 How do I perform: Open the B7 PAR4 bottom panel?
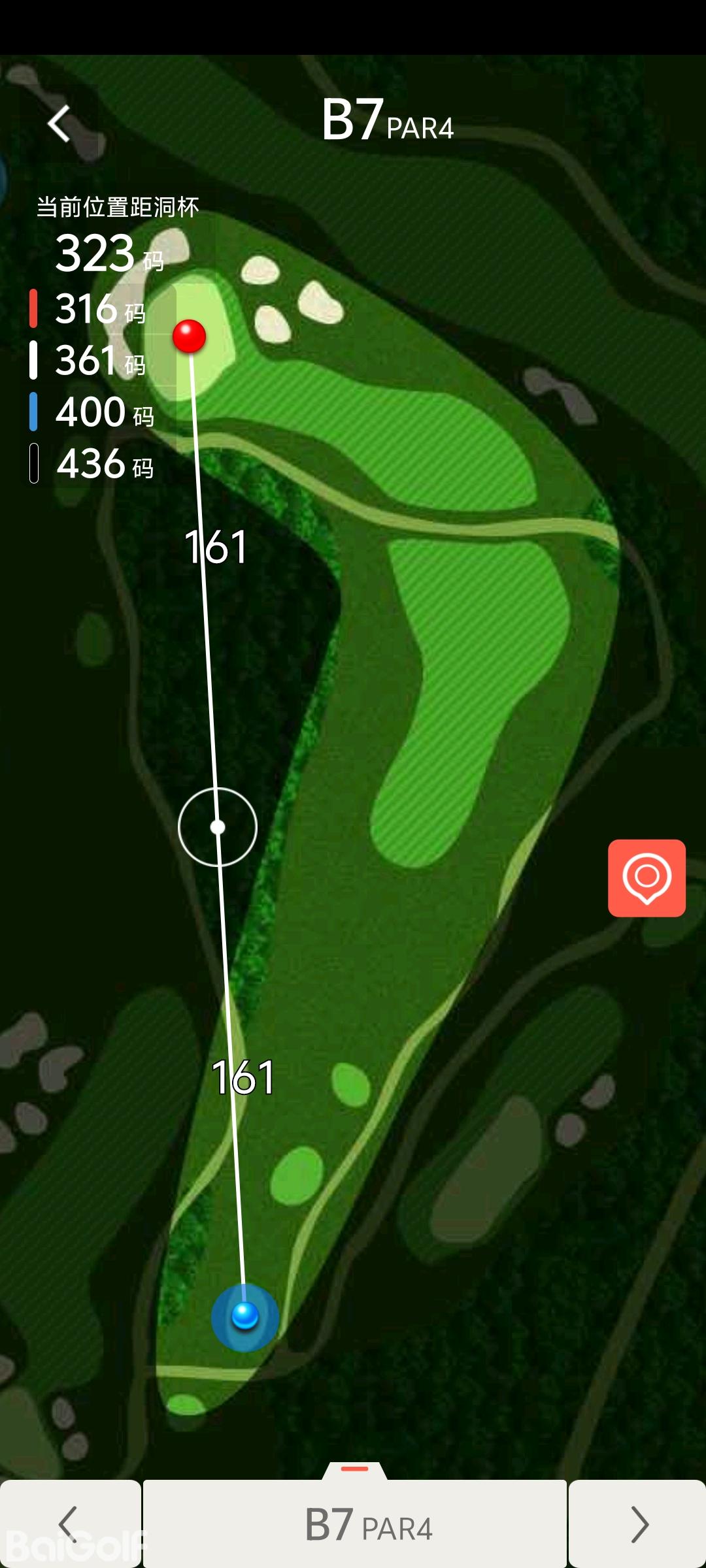click(x=355, y=1524)
